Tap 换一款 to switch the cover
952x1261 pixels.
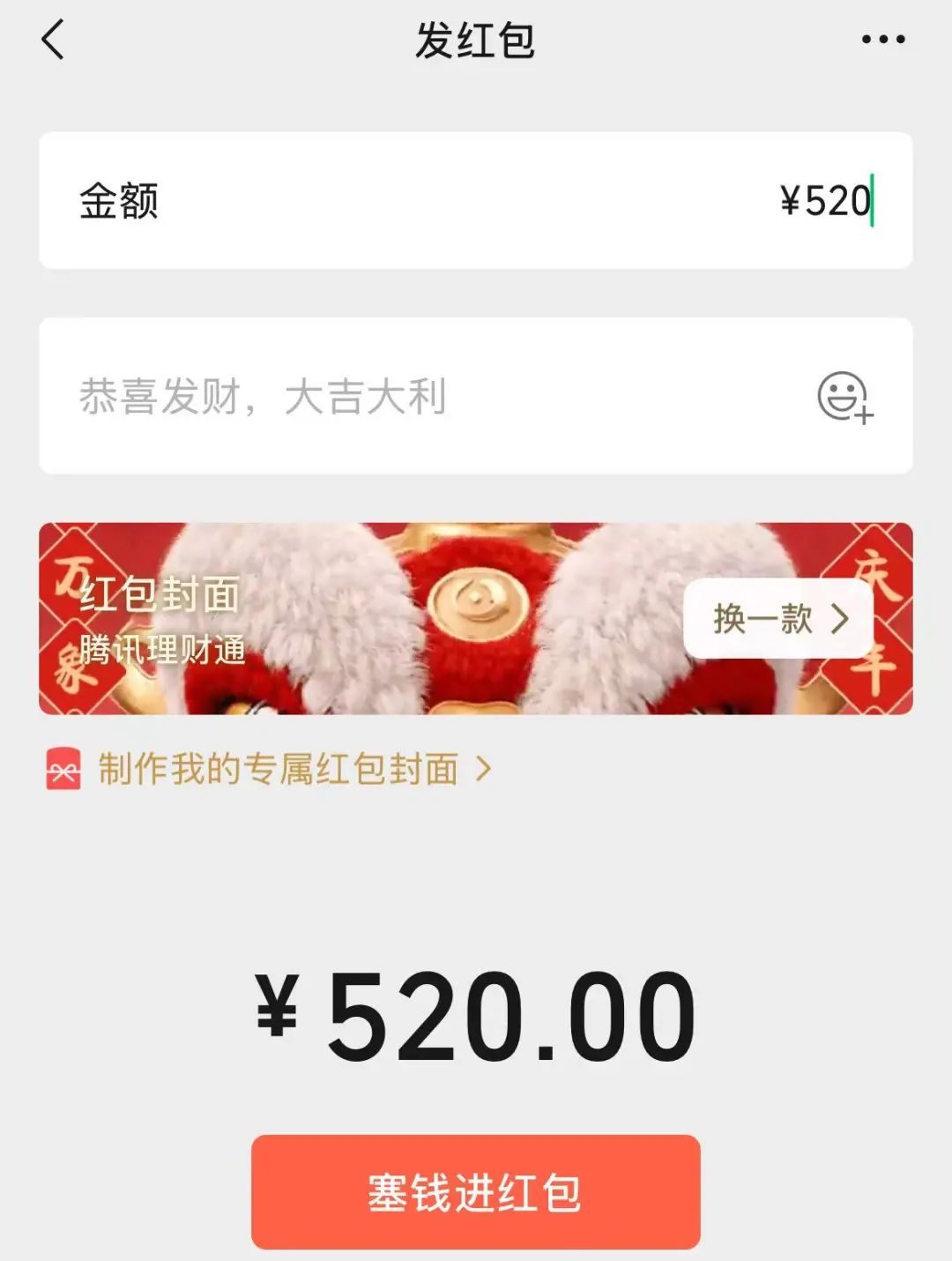point(763,620)
